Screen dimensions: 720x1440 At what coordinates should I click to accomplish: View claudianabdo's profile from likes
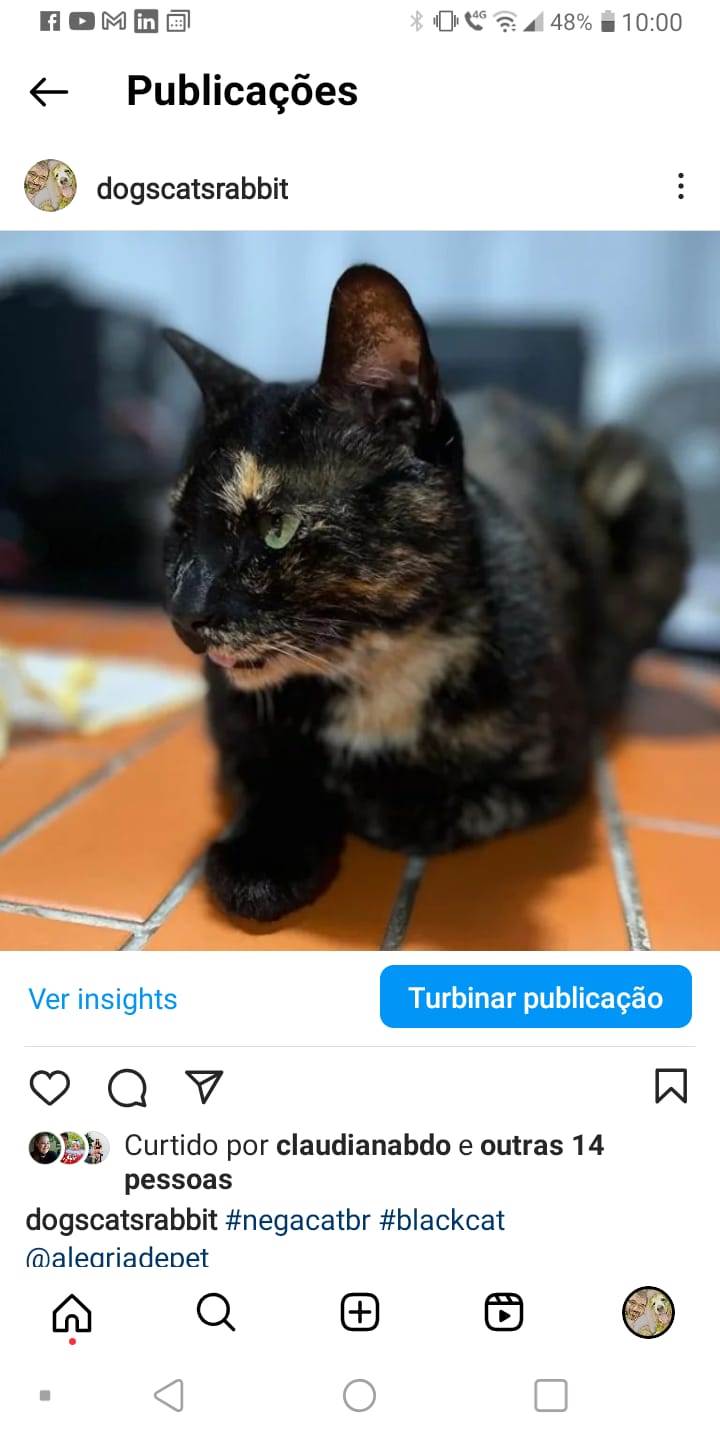tap(363, 1145)
